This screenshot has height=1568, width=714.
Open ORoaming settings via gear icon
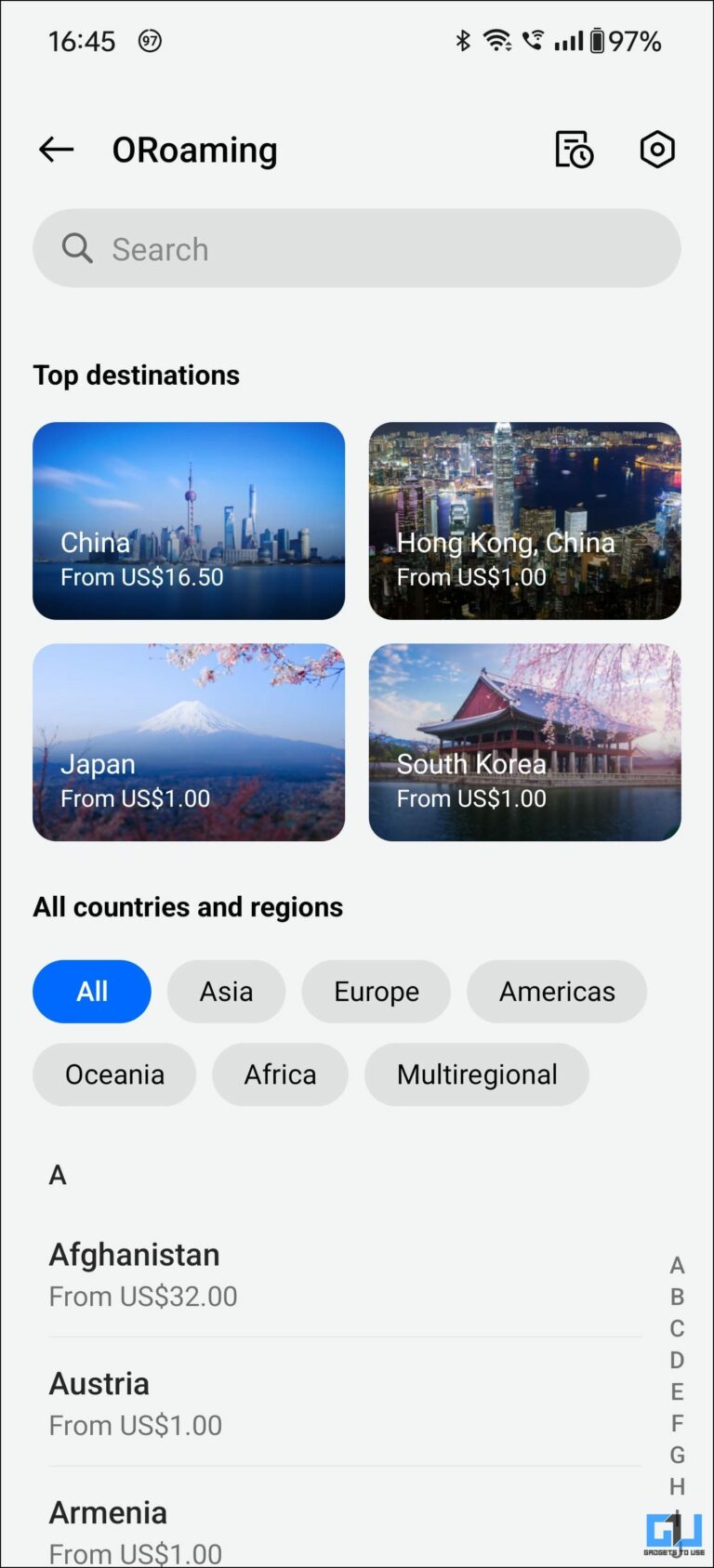click(657, 150)
